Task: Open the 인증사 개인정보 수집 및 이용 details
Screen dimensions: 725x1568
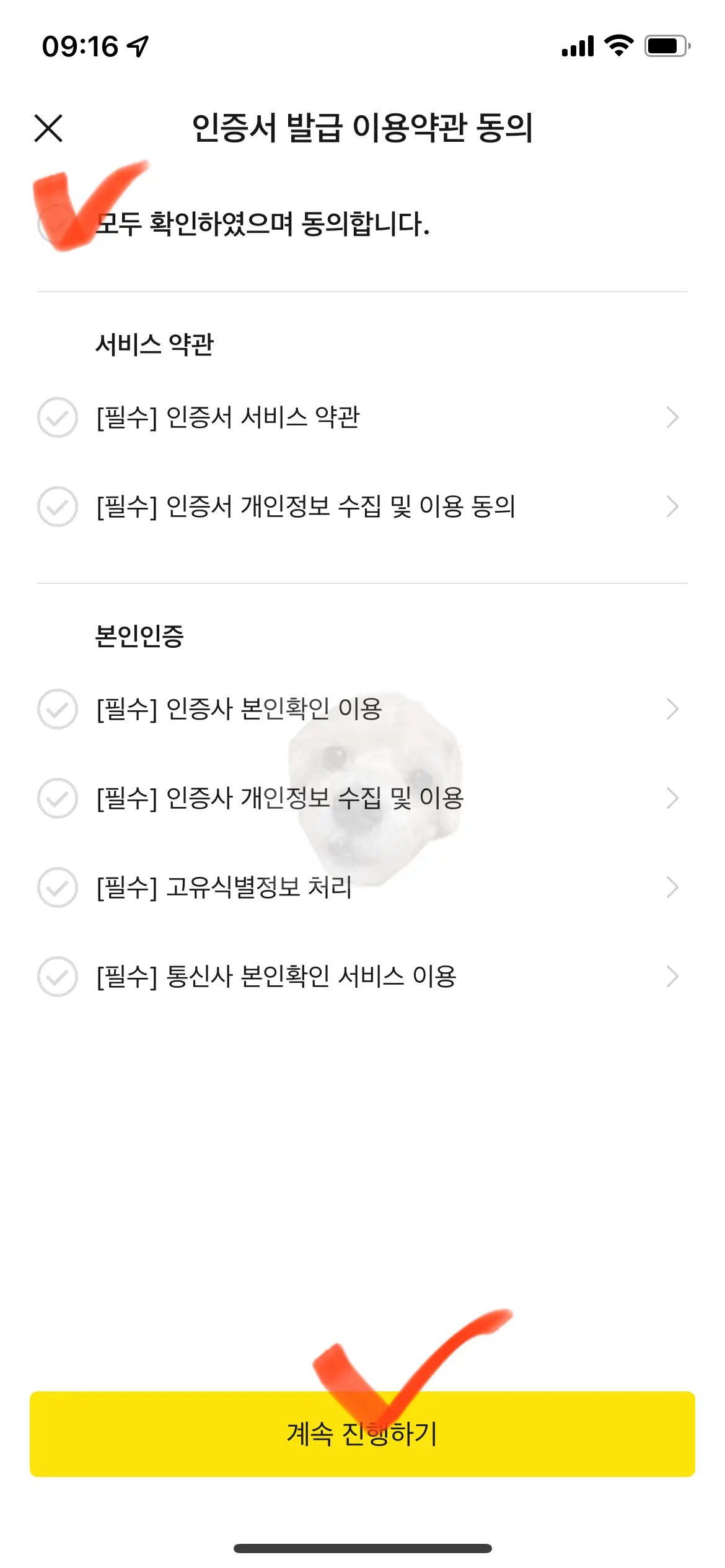Action: pyautogui.click(x=672, y=799)
